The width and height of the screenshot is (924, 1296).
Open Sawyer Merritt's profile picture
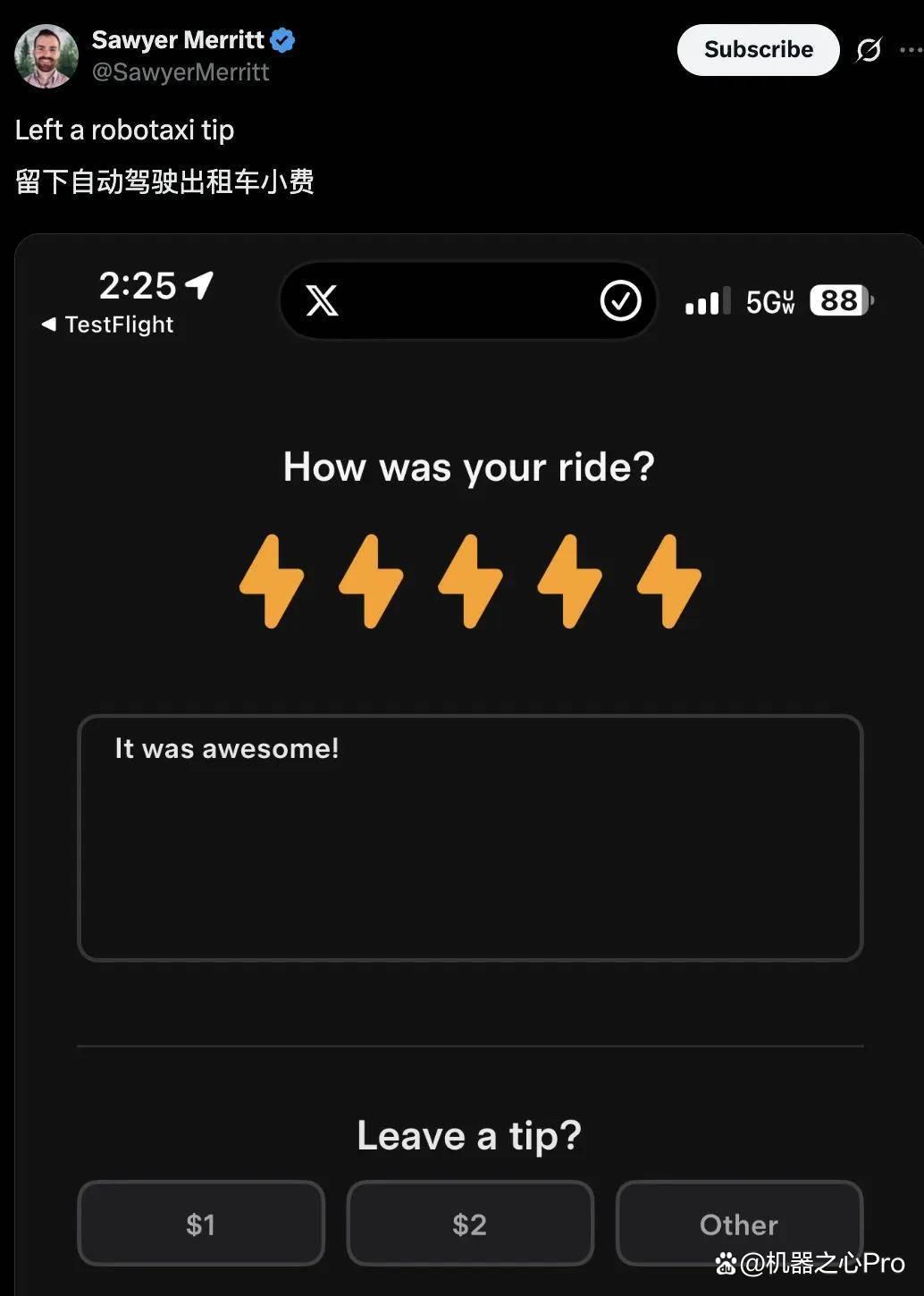click(46, 56)
